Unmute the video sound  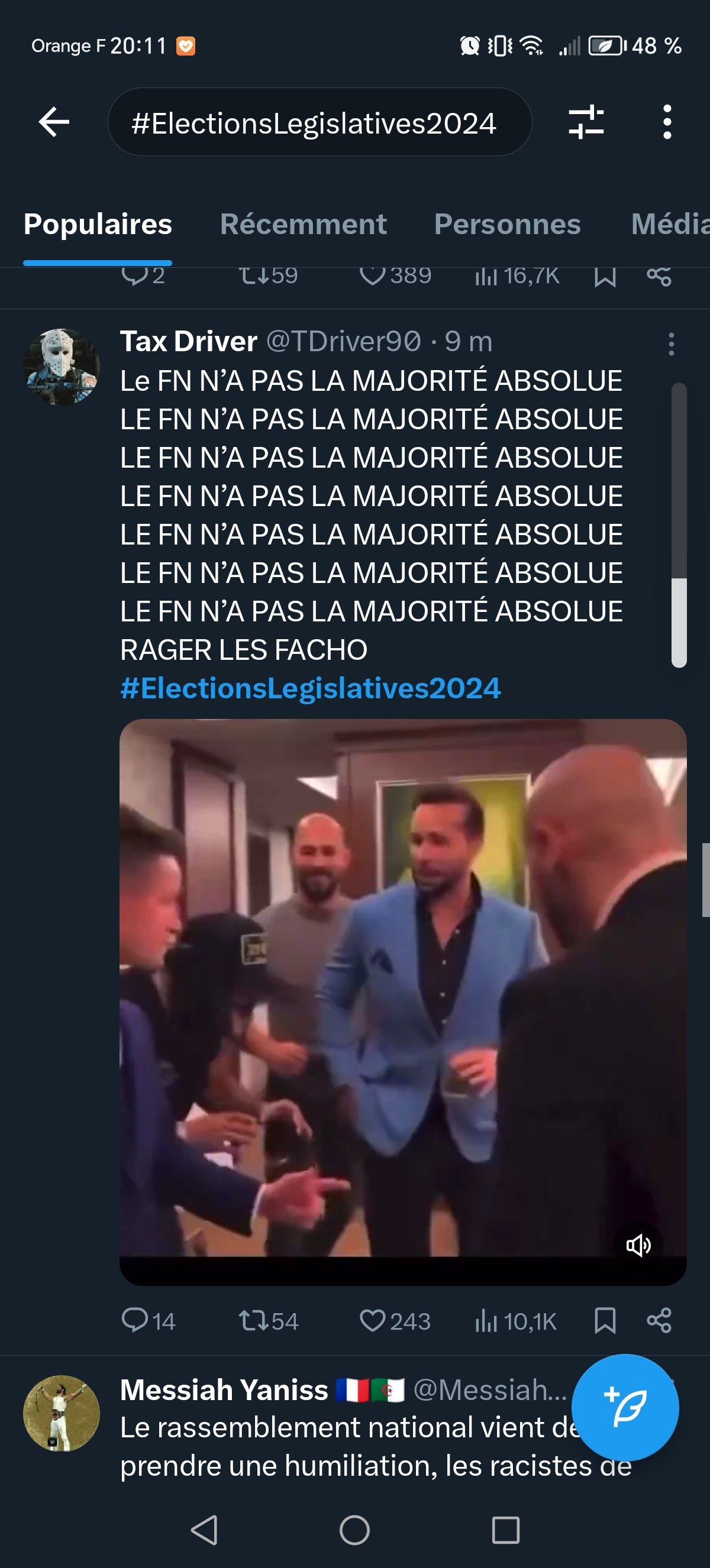(x=638, y=1245)
